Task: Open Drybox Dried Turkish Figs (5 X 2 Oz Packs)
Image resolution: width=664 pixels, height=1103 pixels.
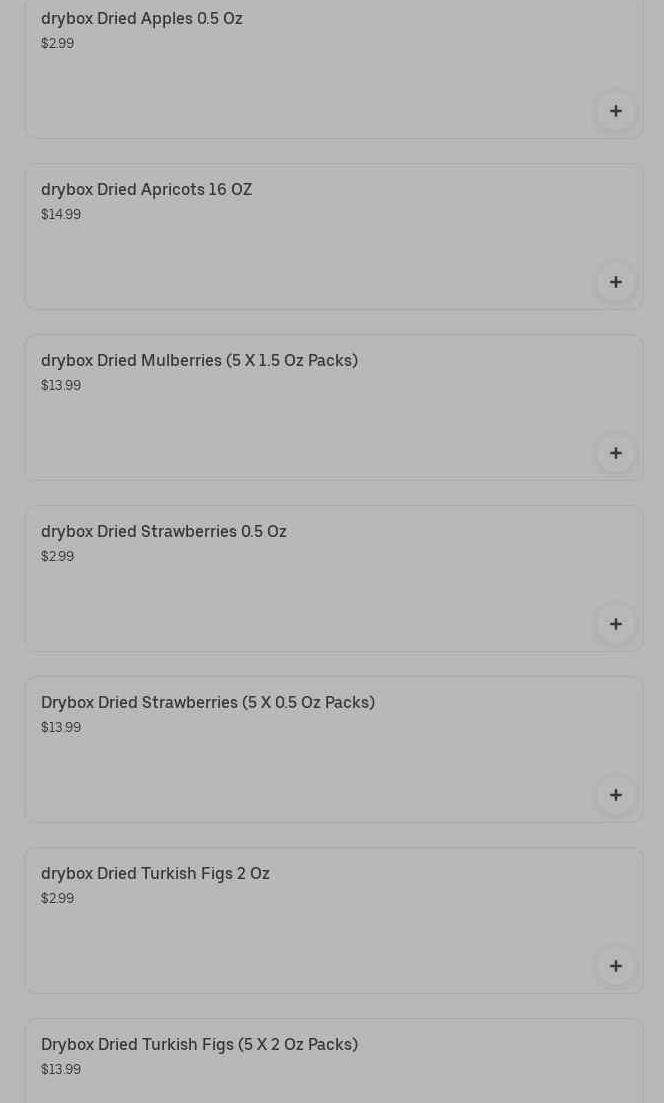Action: coord(333,1061)
